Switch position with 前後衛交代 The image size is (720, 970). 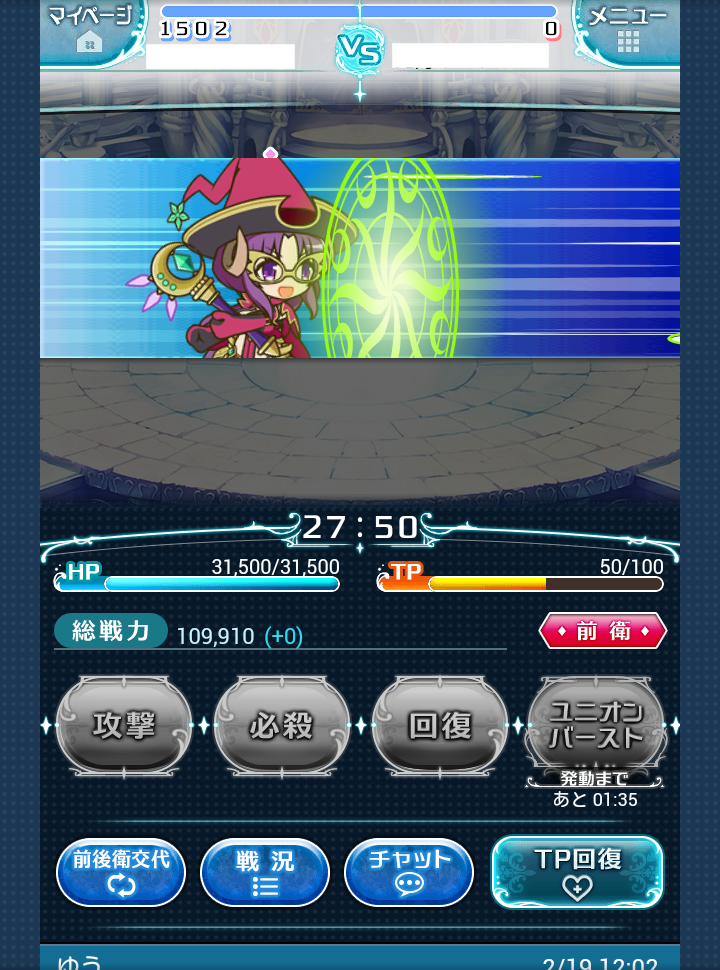tap(121, 872)
